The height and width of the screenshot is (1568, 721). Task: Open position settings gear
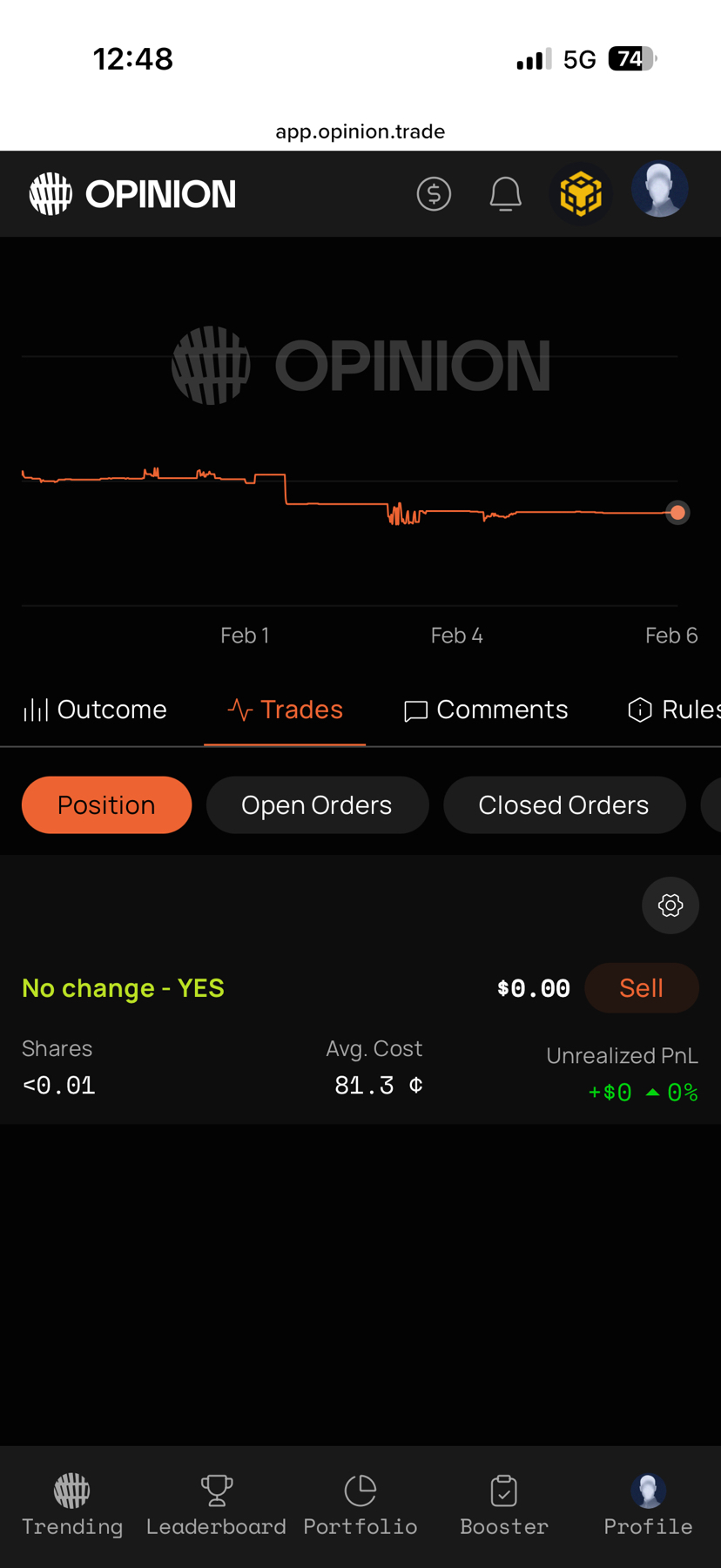point(670,905)
